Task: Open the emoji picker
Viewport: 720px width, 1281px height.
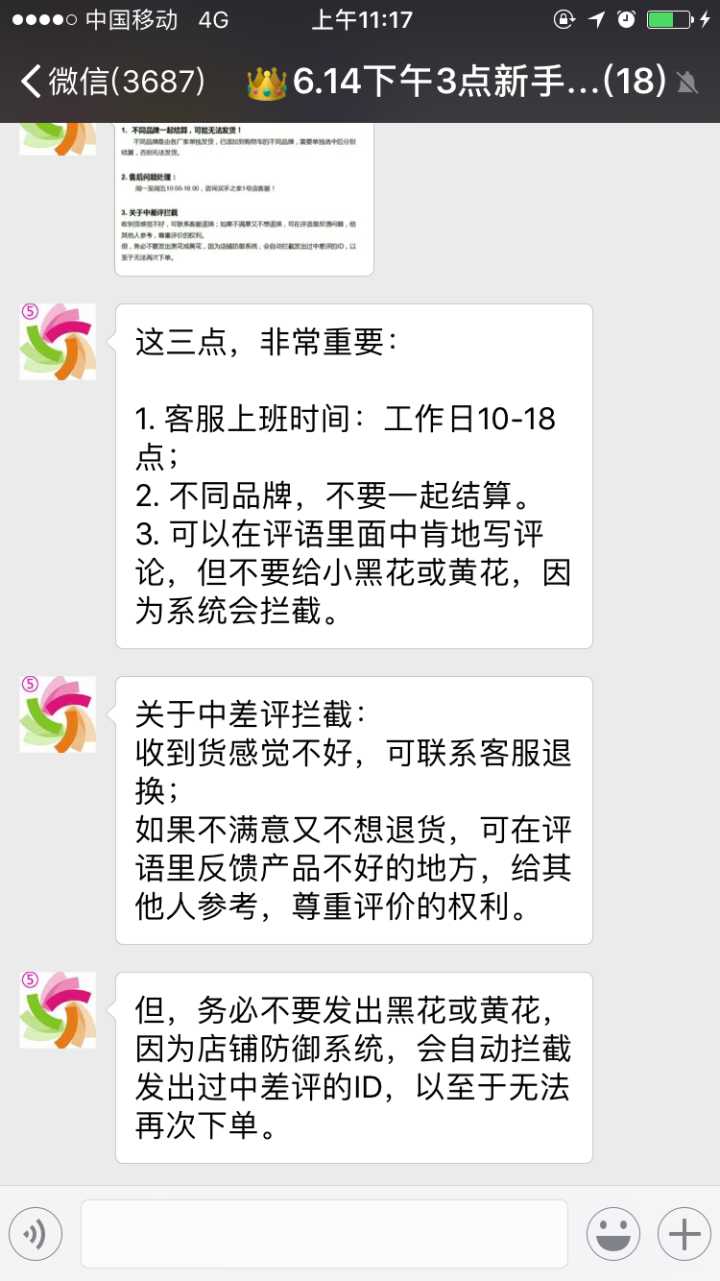Action: 613,1234
